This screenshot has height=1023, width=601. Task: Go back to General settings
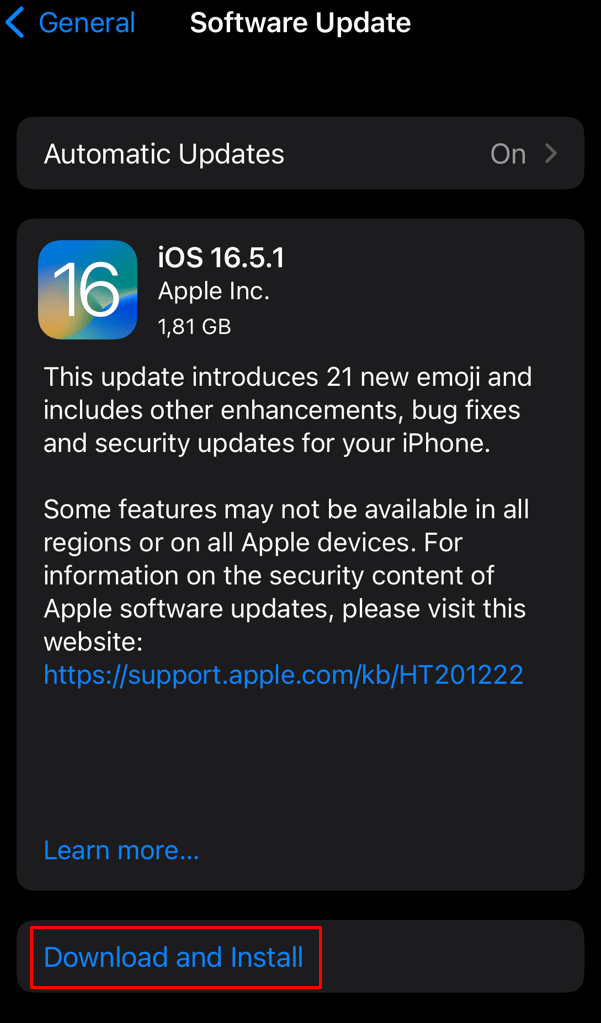pos(70,23)
